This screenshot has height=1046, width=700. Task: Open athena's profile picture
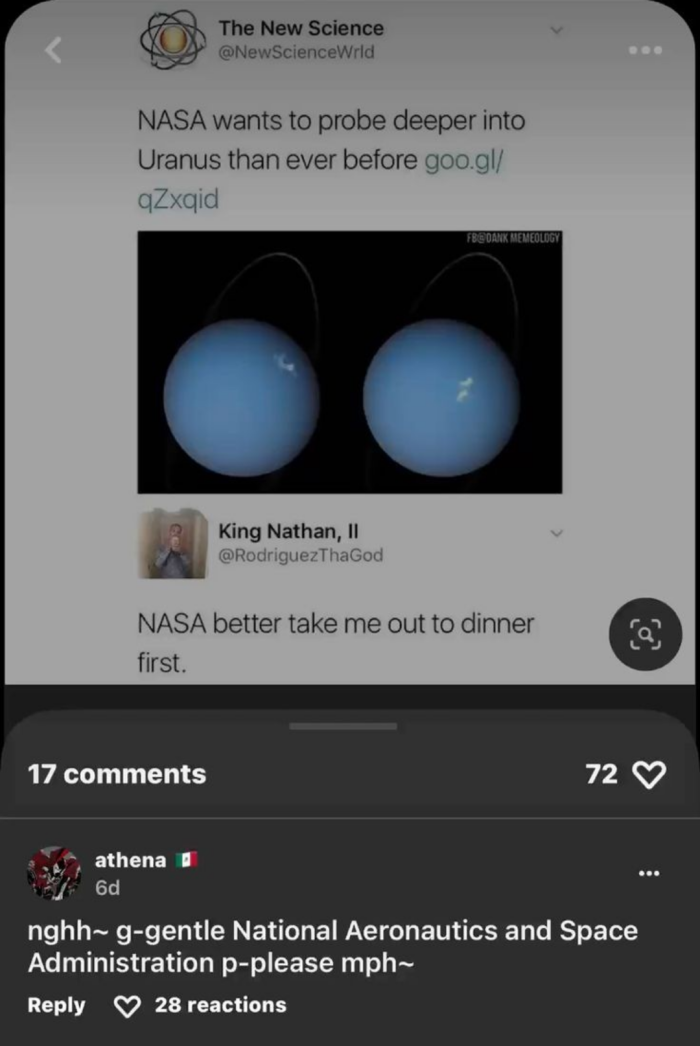pos(52,872)
